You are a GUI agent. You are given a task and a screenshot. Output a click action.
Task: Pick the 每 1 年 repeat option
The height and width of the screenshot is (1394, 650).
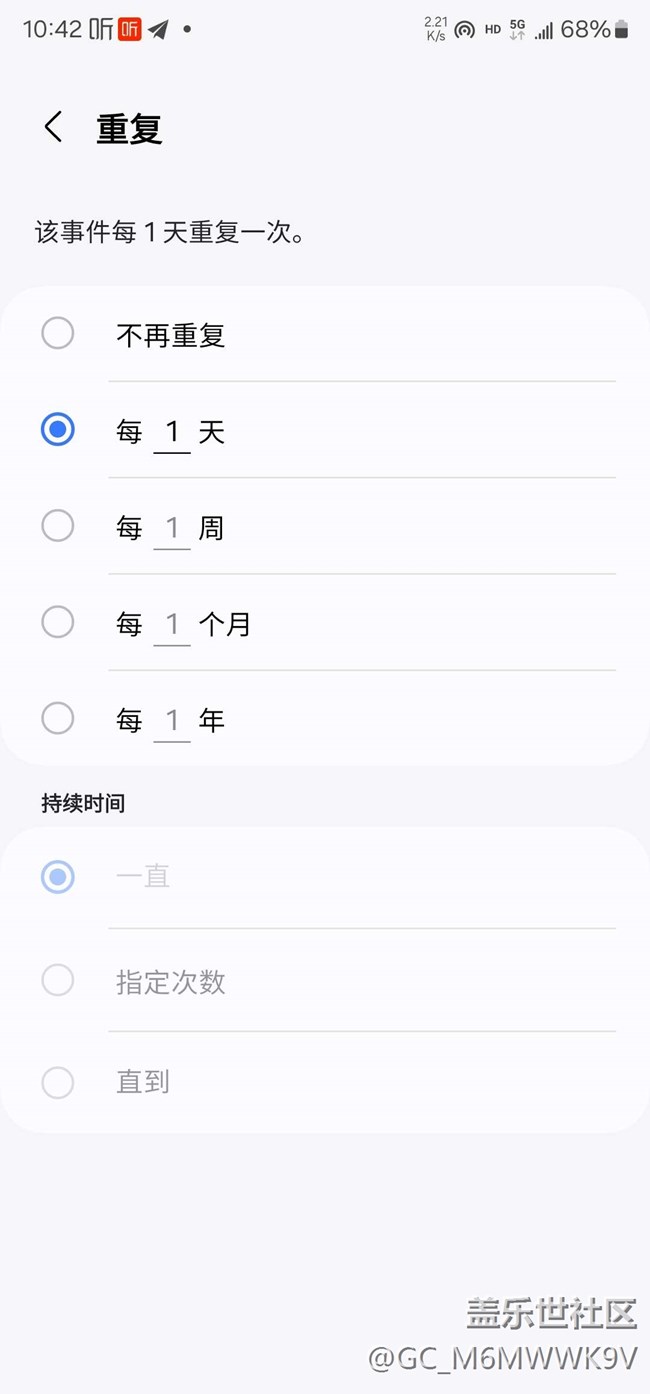click(325, 718)
